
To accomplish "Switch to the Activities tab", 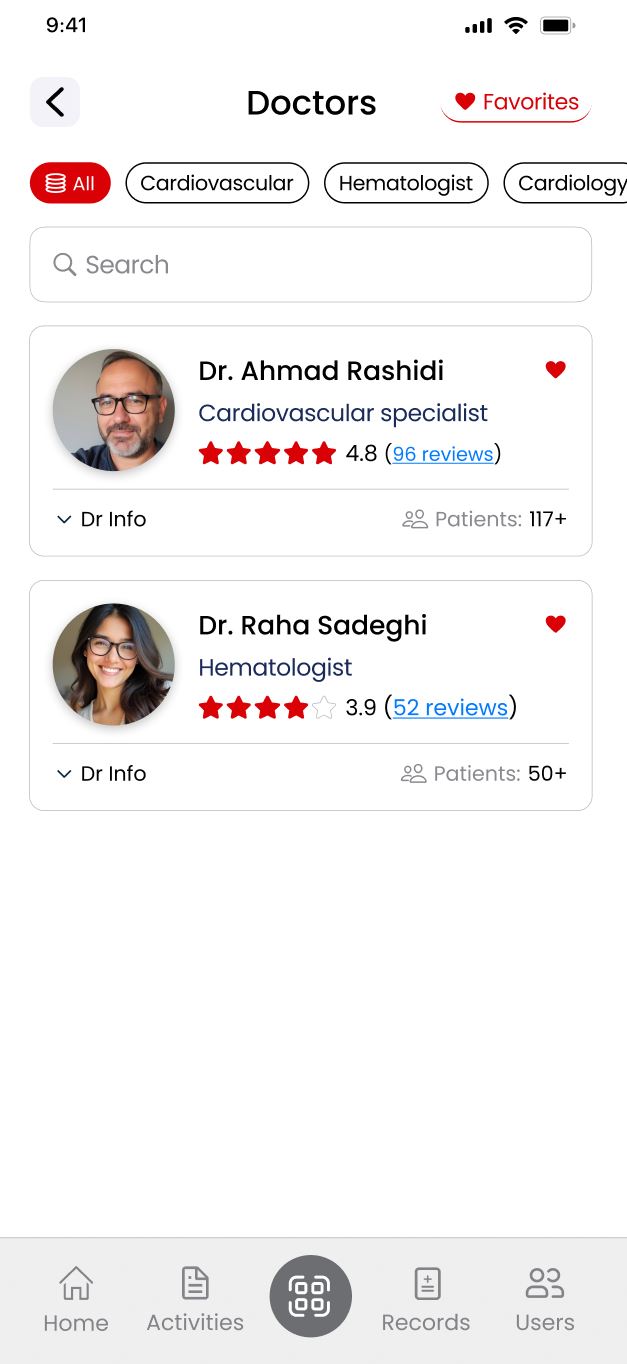I will (x=195, y=1299).
